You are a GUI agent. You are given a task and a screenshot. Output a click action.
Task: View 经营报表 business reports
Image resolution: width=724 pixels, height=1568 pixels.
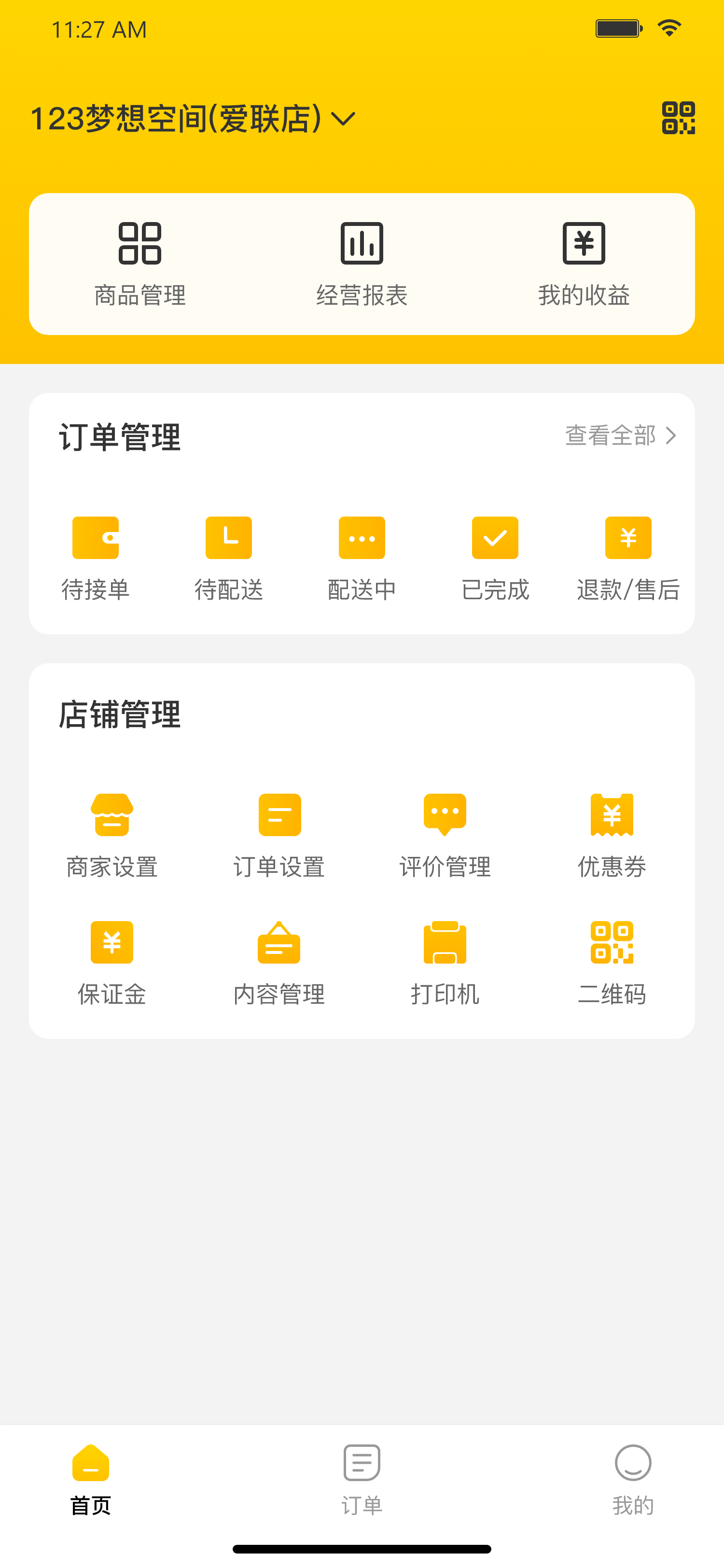point(362,264)
